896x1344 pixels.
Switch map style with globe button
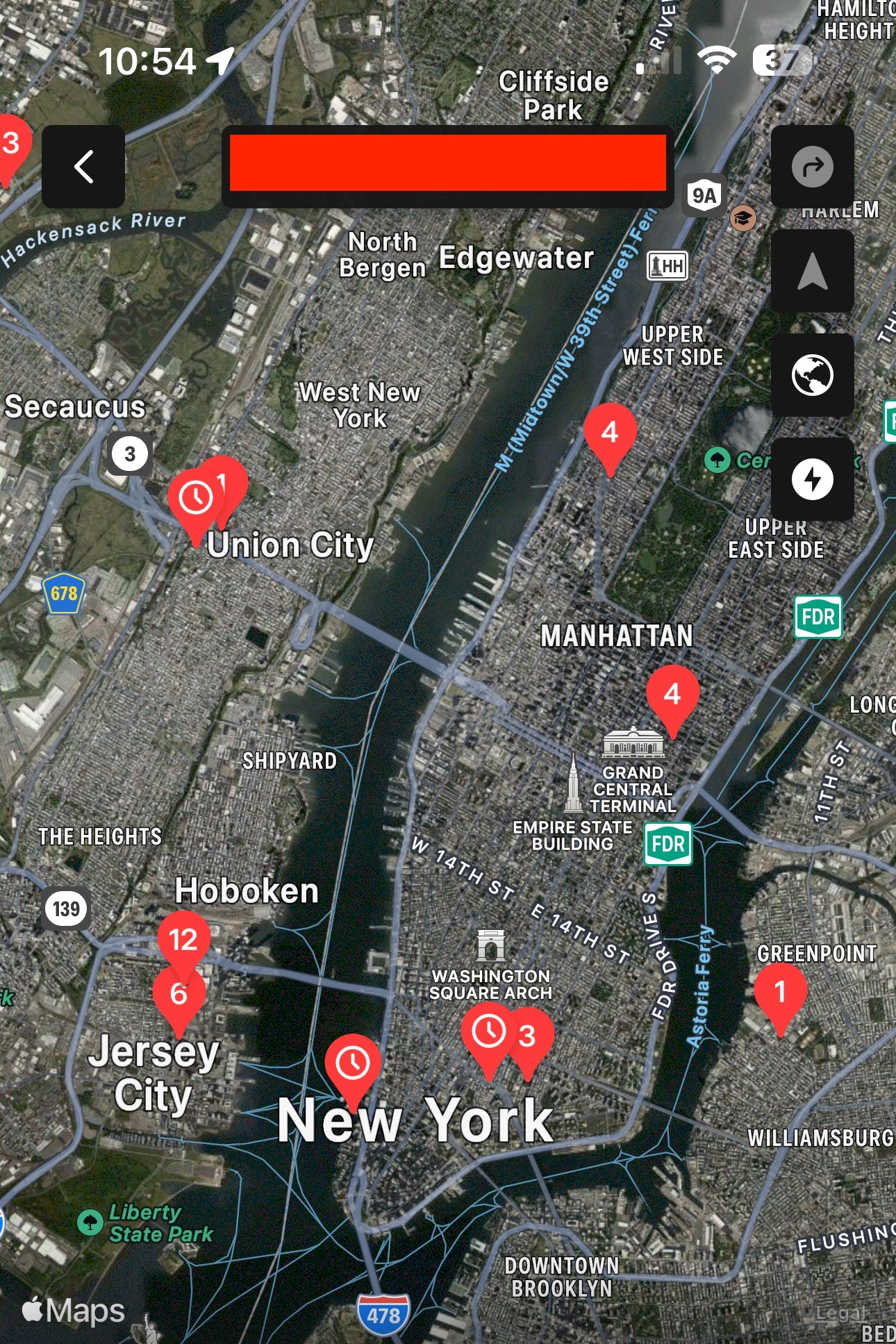[812, 375]
